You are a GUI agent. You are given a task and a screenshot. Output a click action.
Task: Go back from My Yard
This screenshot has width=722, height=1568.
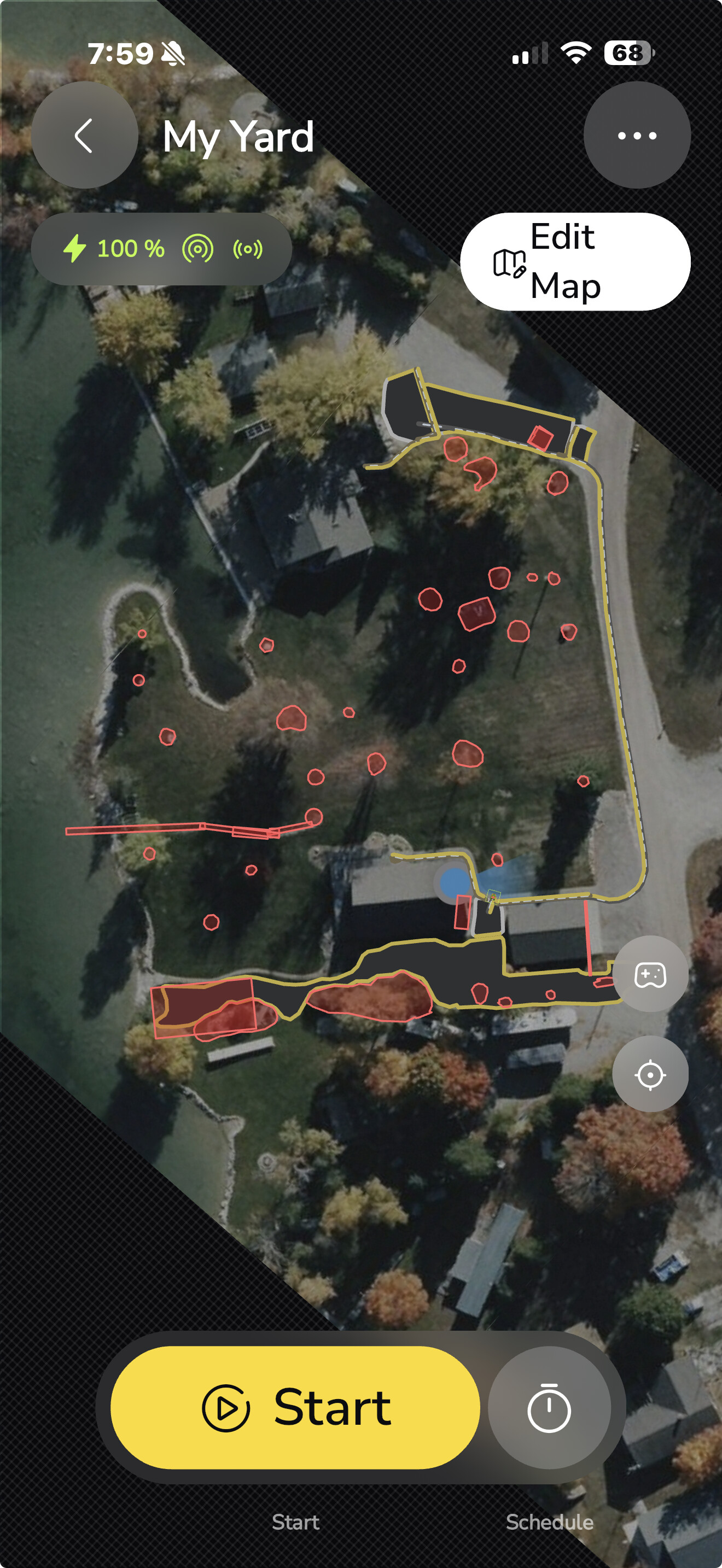84,135
